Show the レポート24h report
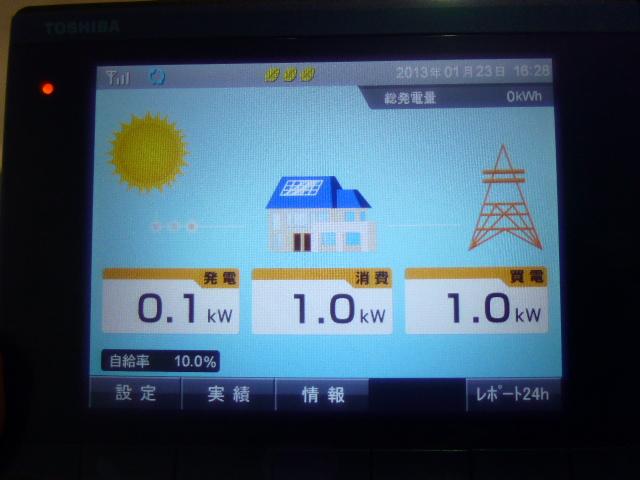Image resolution: width=640 pixels, height=480 pixels. [510, 393]
